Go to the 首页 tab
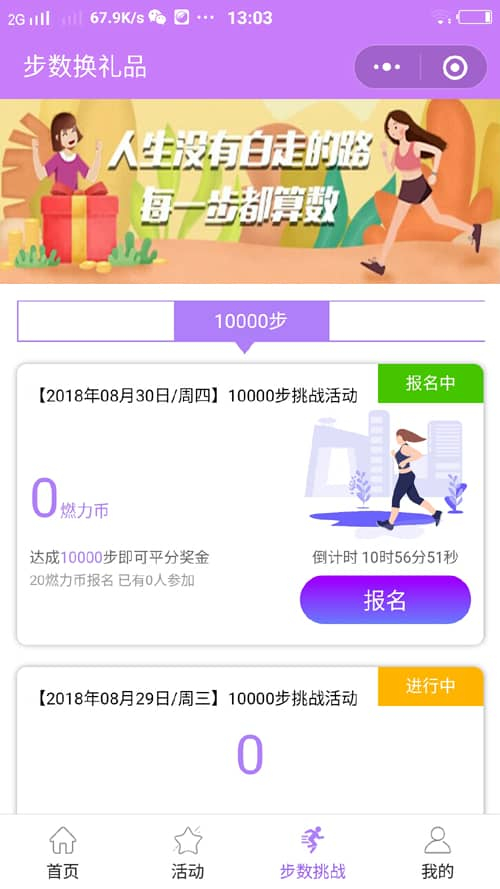 [62, 852]
